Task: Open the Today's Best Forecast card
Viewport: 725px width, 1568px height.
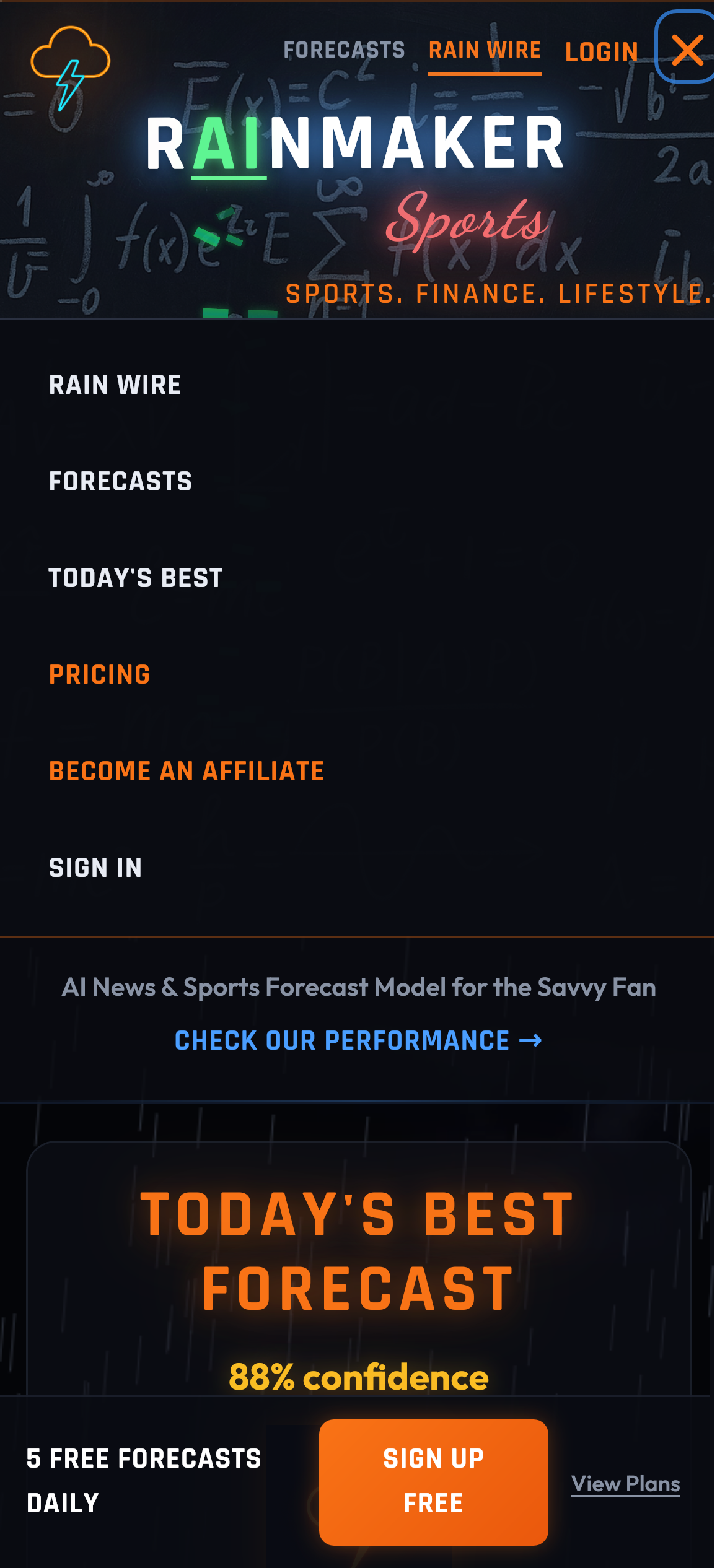Action: click(x=358, y=1251)
